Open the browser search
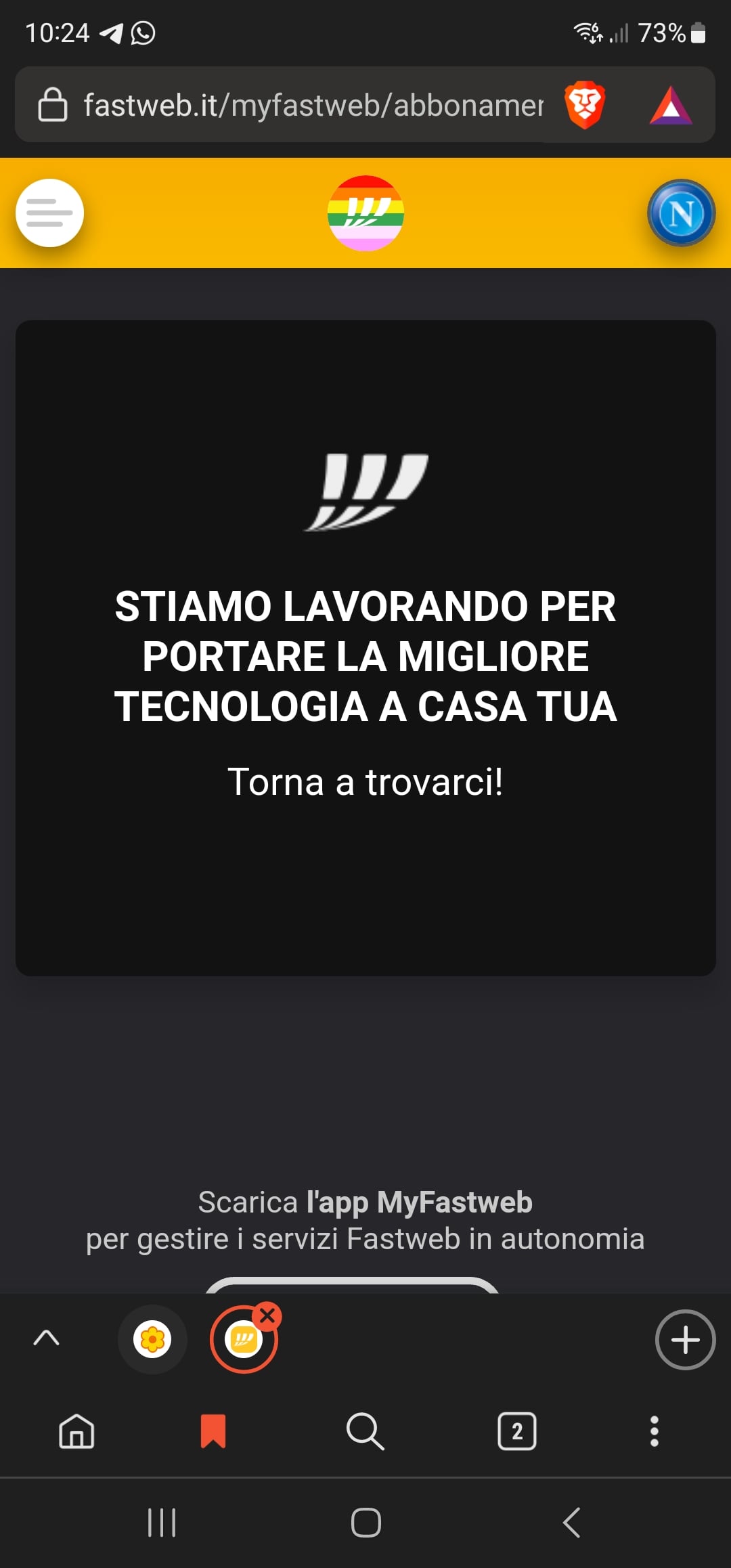Viewport: 731px width, 1568px height. (365, 1431)
